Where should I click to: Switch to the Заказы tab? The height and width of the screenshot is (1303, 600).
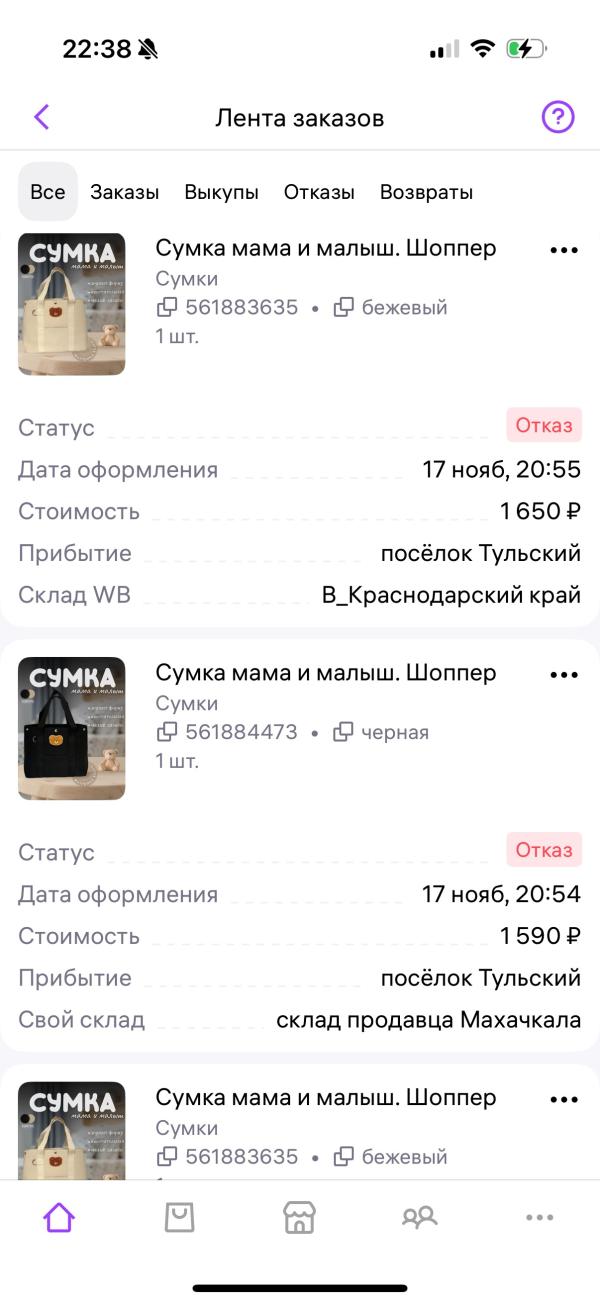click(x=124, y=192)
